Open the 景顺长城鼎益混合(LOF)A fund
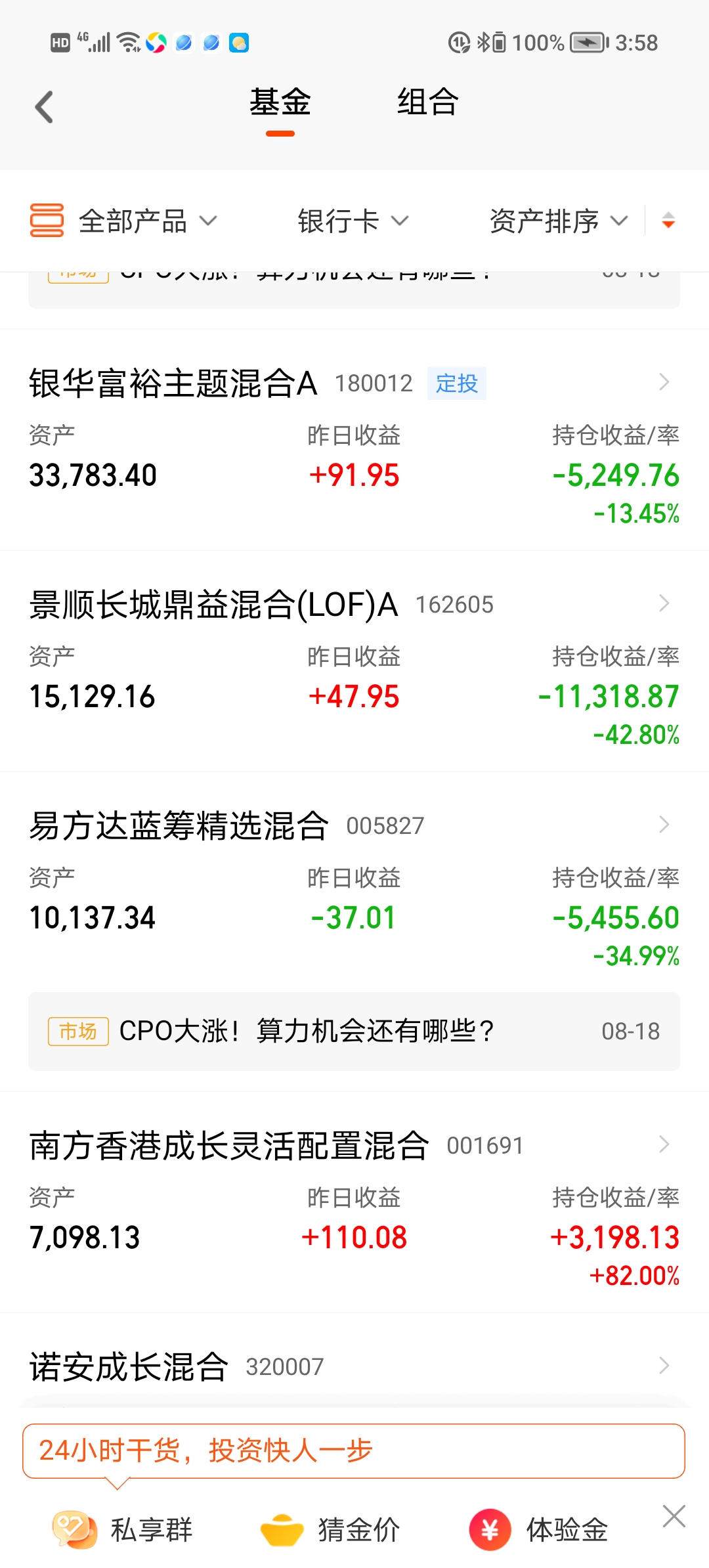Viewport: 709px width, 1568px height. click(354, 661)
